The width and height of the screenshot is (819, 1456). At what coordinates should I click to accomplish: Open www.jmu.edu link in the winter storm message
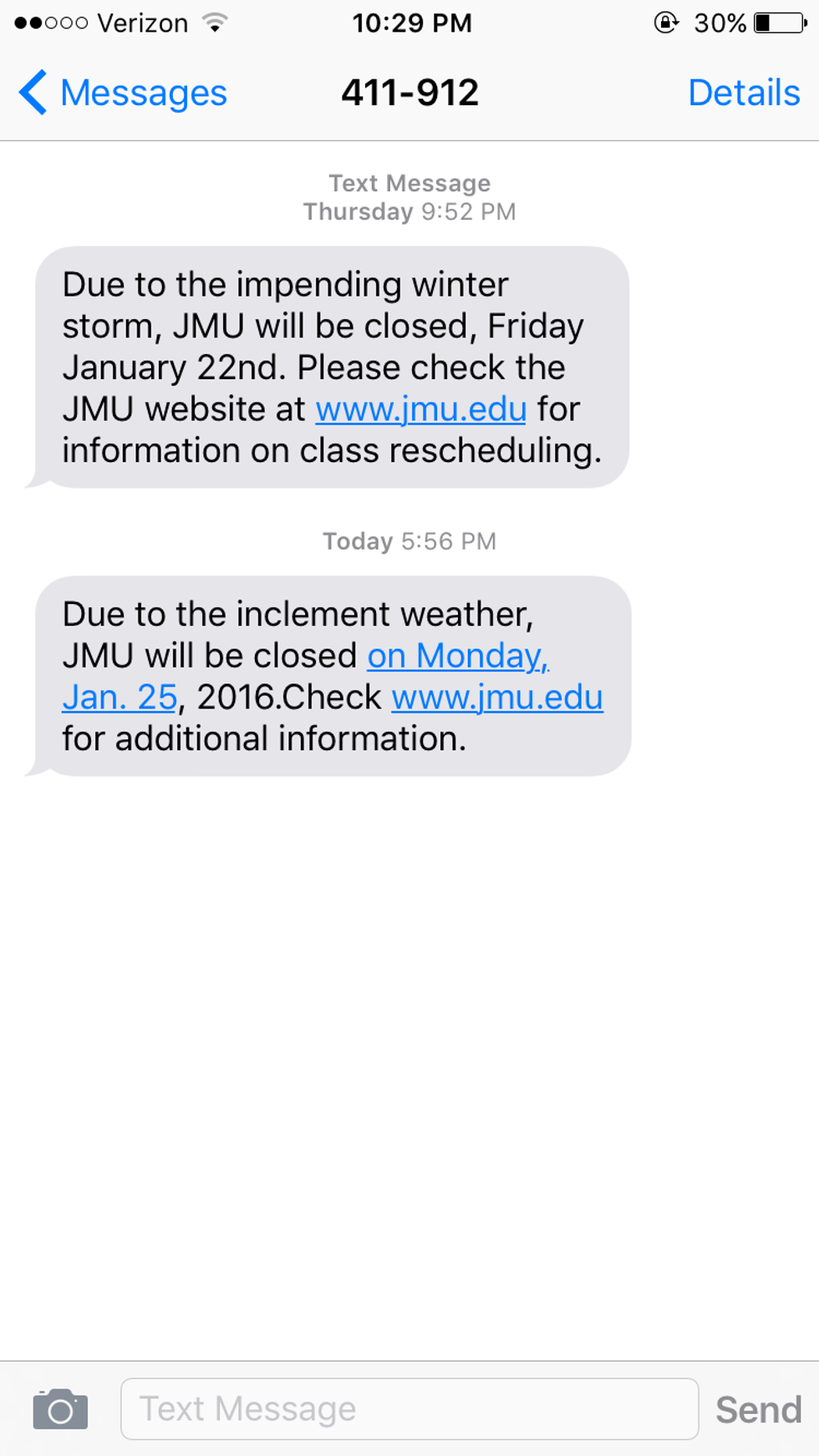tap(420, 409)
